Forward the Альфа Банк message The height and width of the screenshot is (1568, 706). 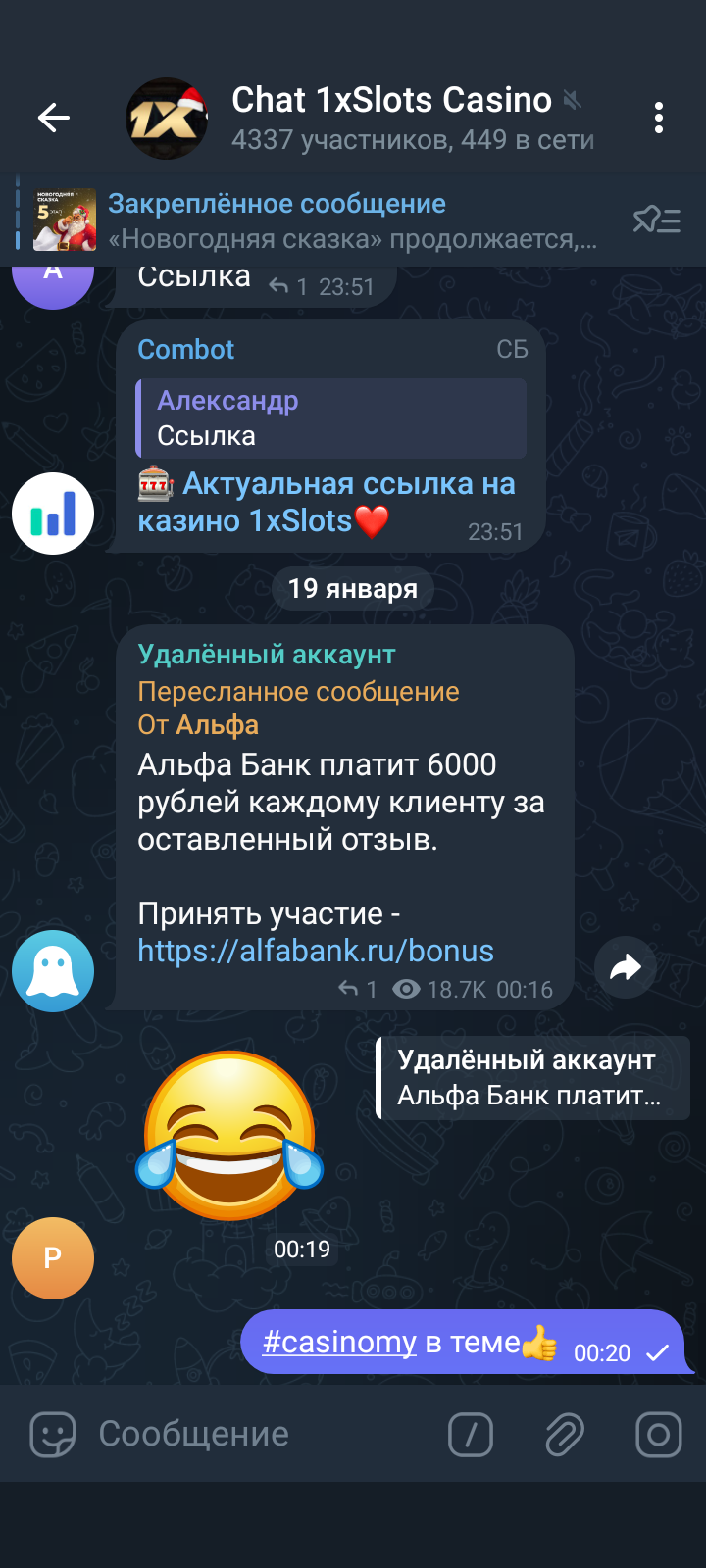[626, 968]
